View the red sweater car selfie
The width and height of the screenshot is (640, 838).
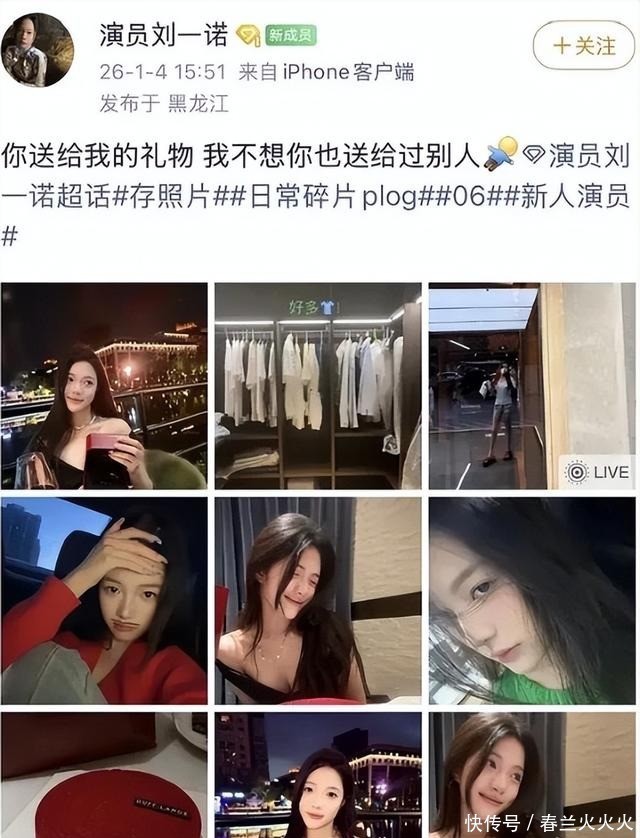coord(104,600)
